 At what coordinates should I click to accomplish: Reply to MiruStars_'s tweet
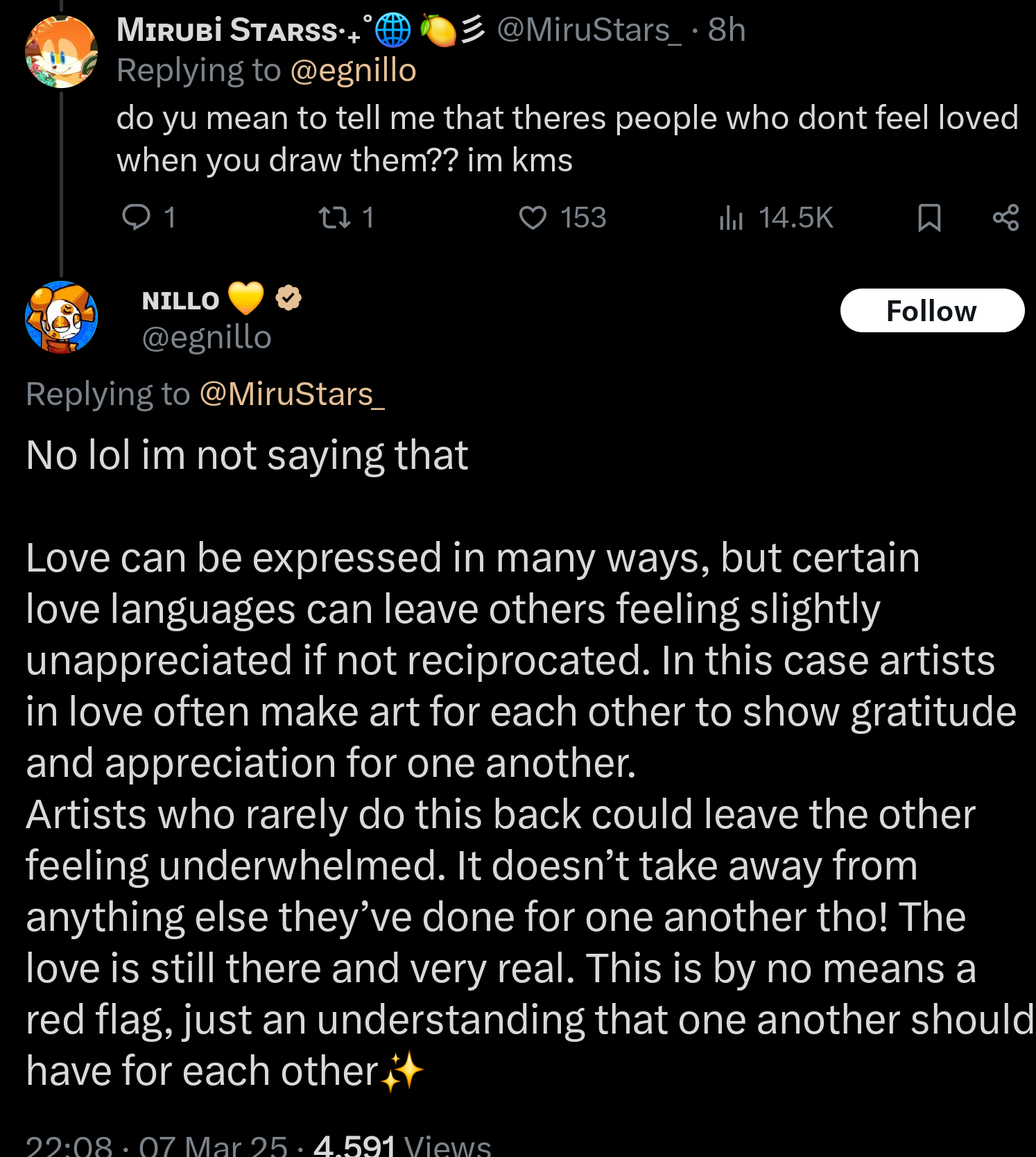pos(137,217)
